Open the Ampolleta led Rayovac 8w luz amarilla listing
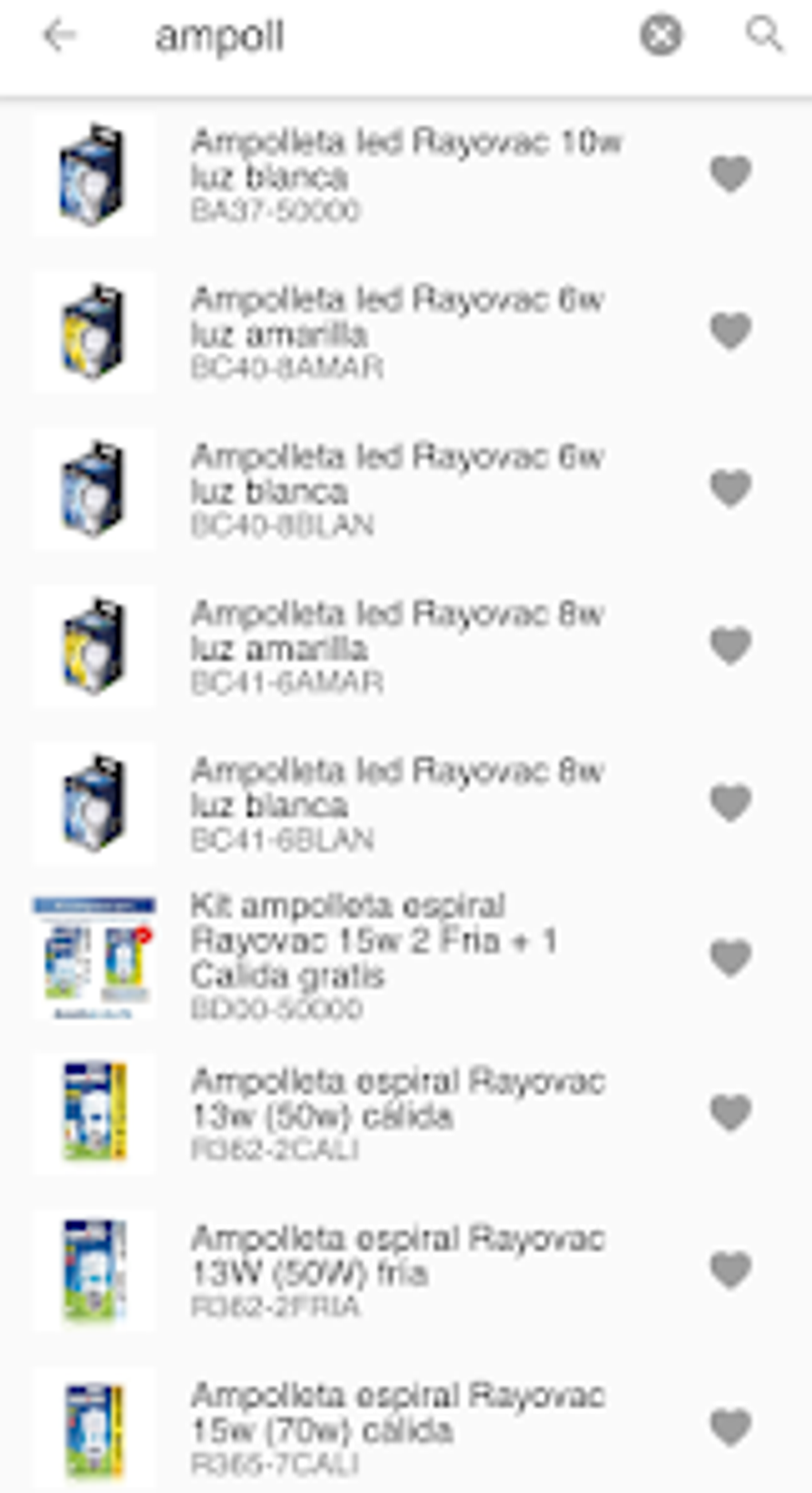 tap(358, 645)
